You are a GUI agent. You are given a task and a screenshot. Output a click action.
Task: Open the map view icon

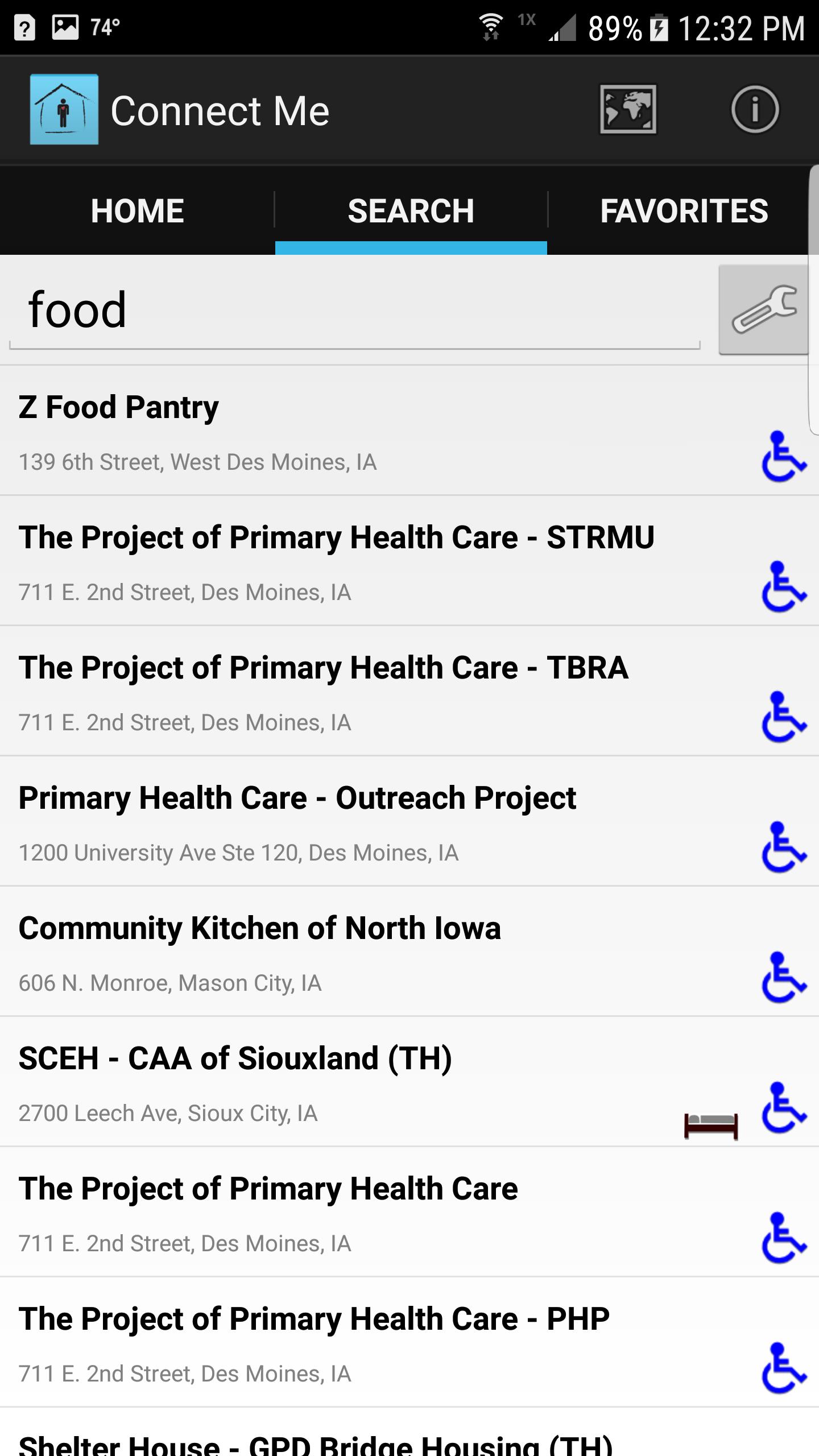(628, 110)
